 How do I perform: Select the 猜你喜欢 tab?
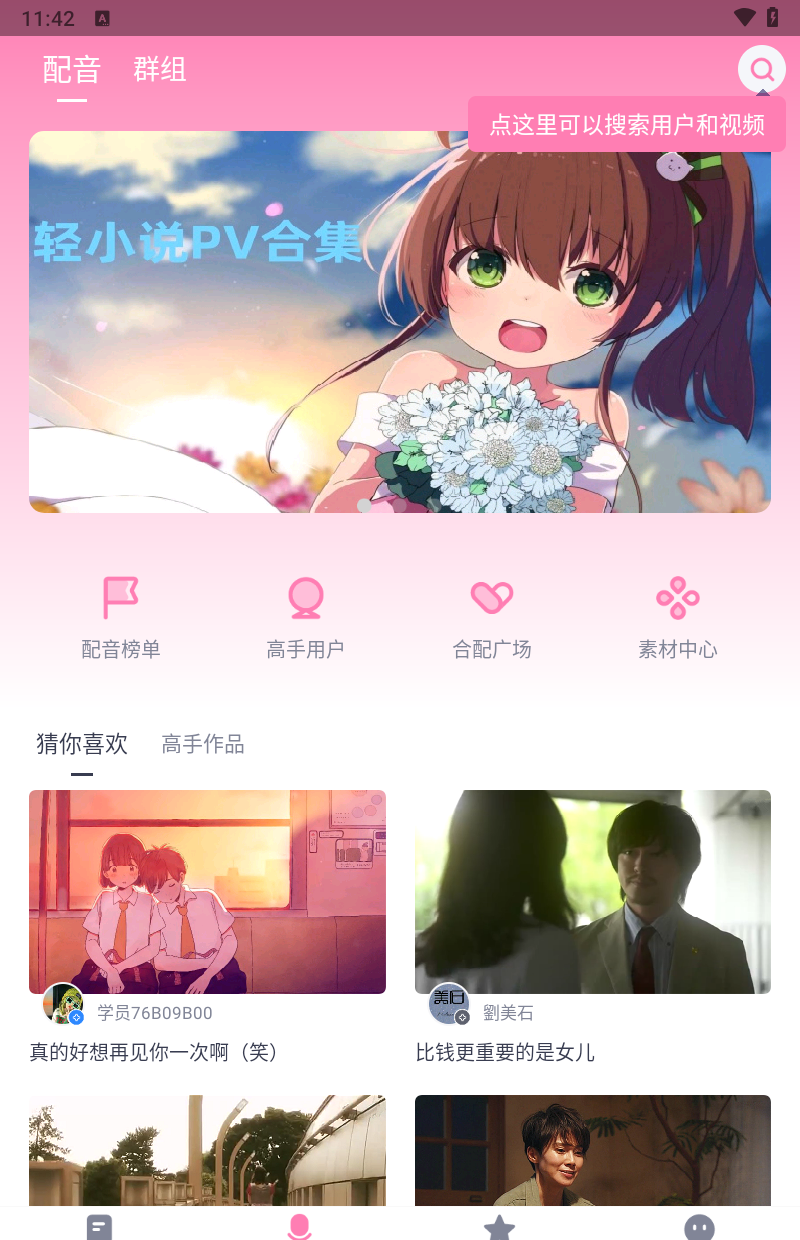pyautogui.click(x=80, y=744)
